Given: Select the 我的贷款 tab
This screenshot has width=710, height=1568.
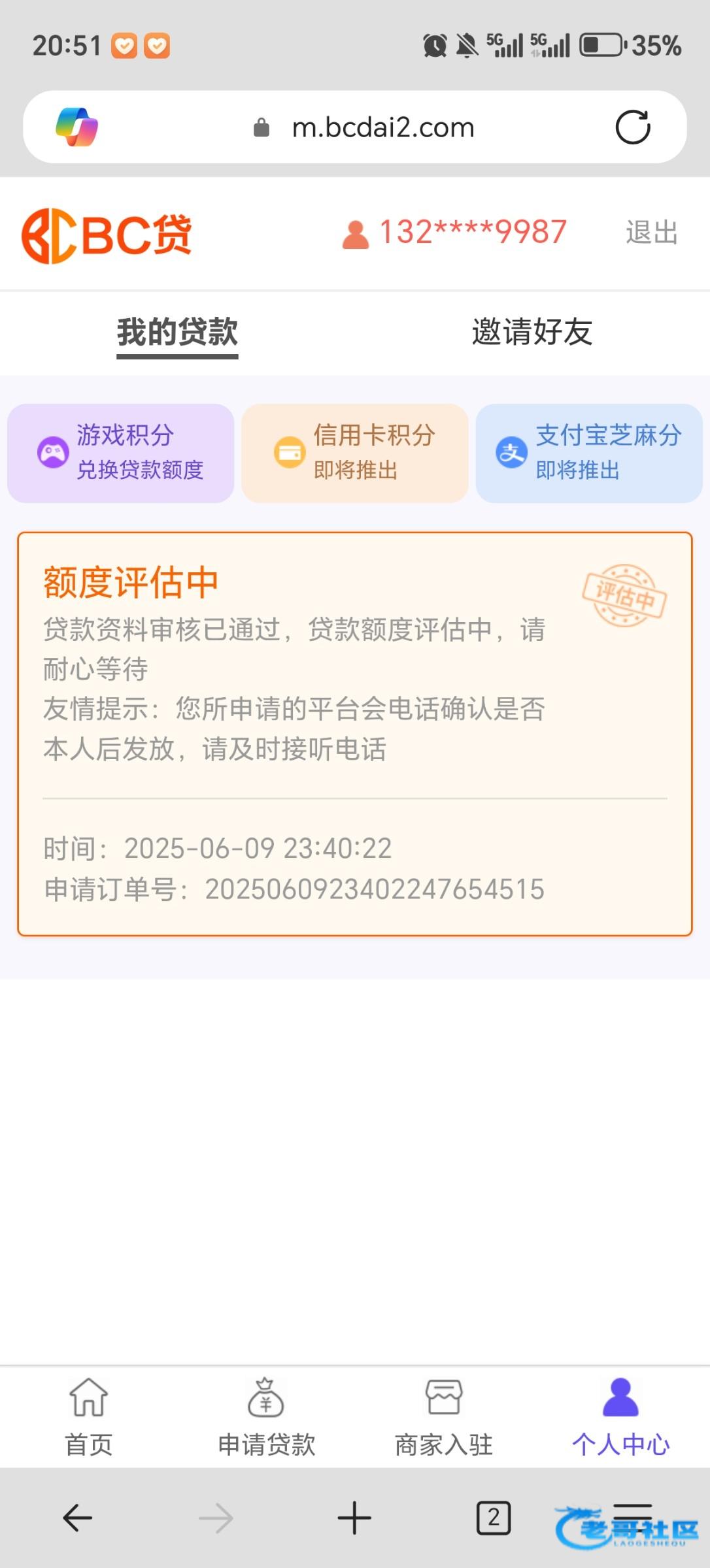Looking at the screenshot, I should tap(177, 333).
